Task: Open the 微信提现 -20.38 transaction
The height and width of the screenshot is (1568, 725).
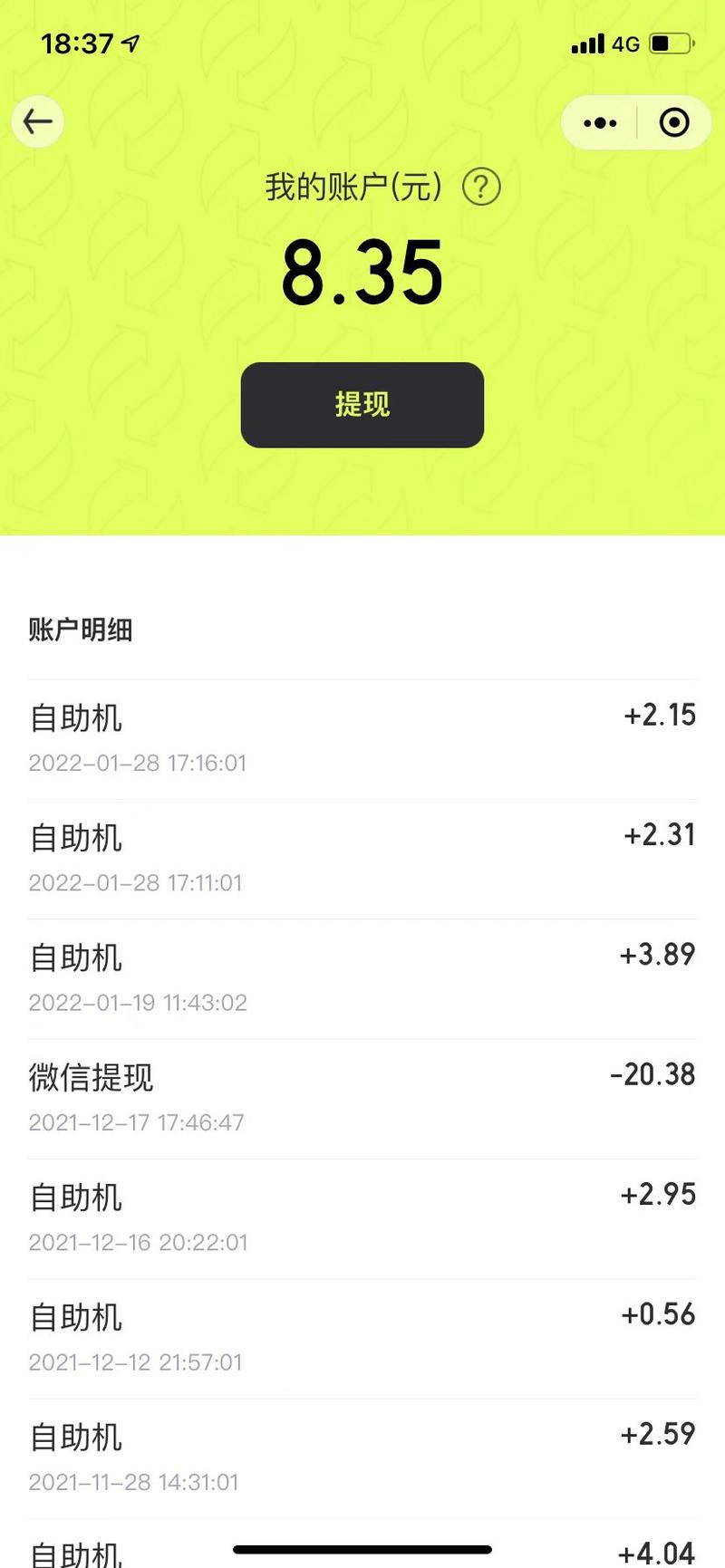Action: [362, 1096]
